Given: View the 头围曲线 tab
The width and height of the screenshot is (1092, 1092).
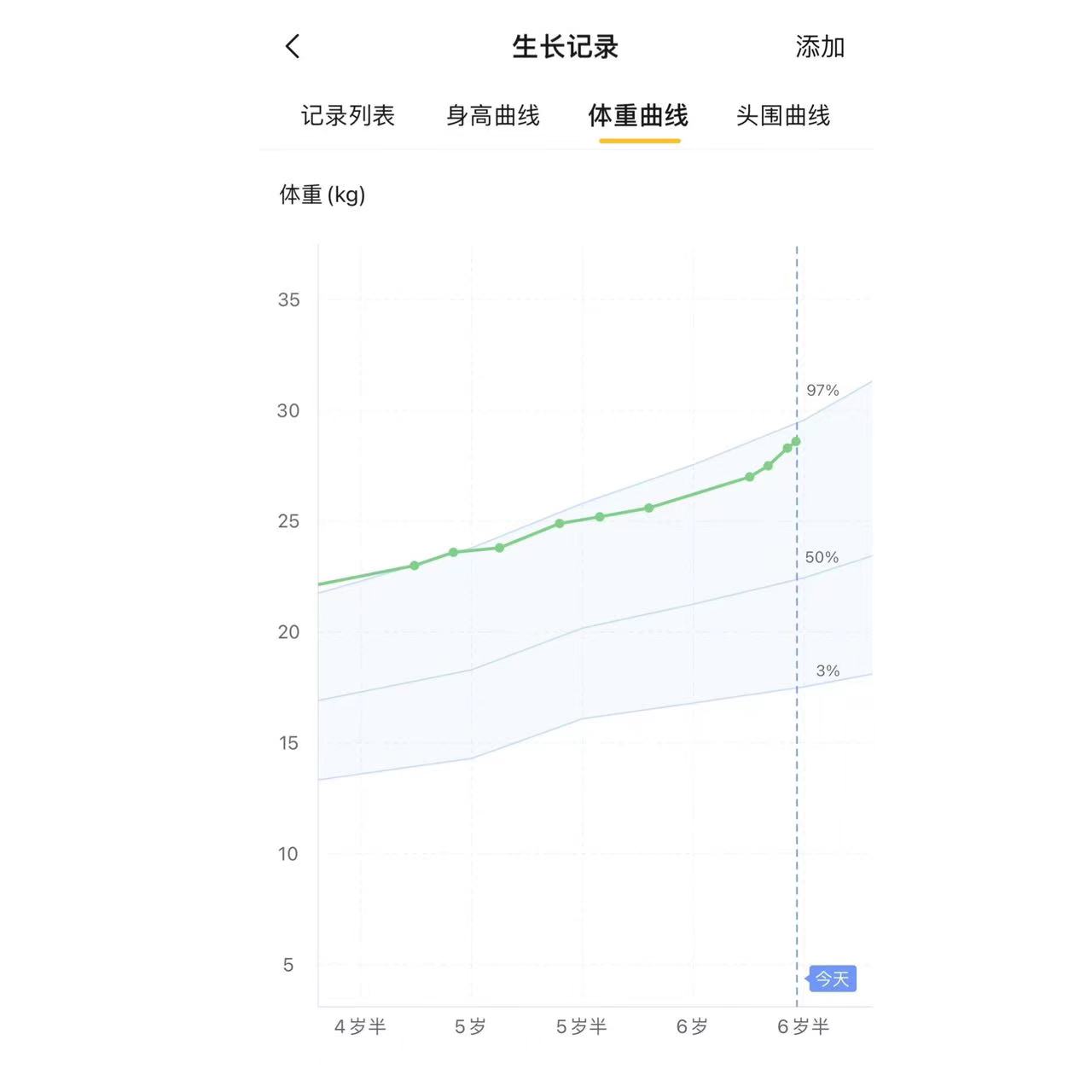Looking at the screenshot, I should coord(783,115).
